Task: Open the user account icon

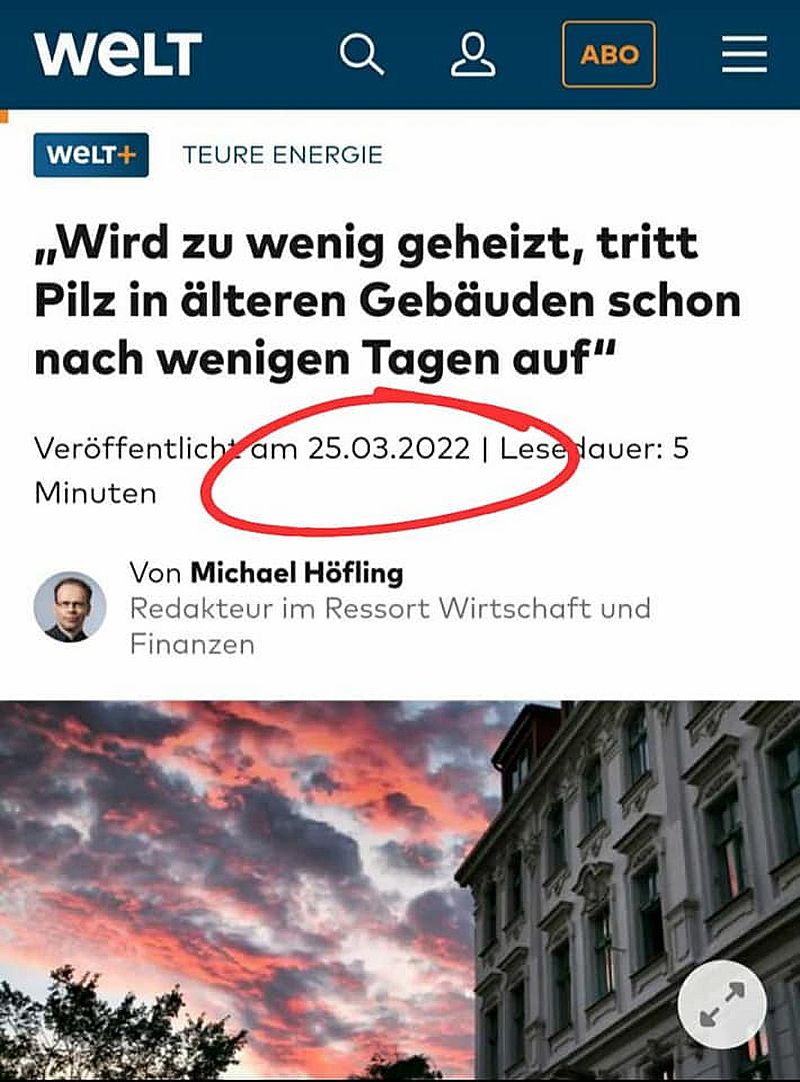Action: 473,54
